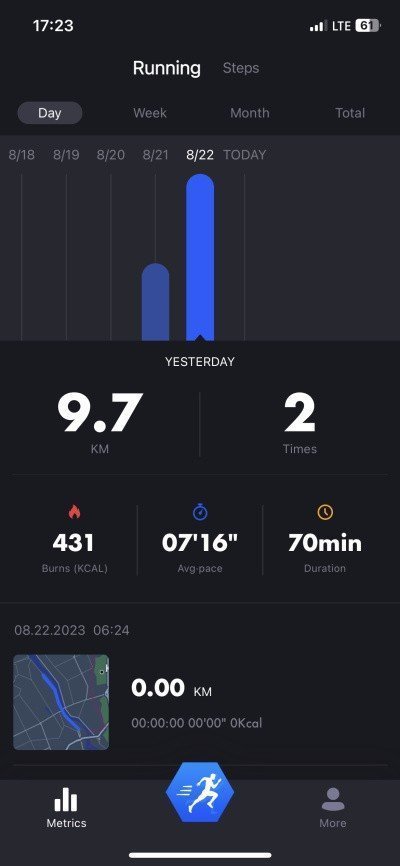Select TODAY in the chart

tap(244, 155)
